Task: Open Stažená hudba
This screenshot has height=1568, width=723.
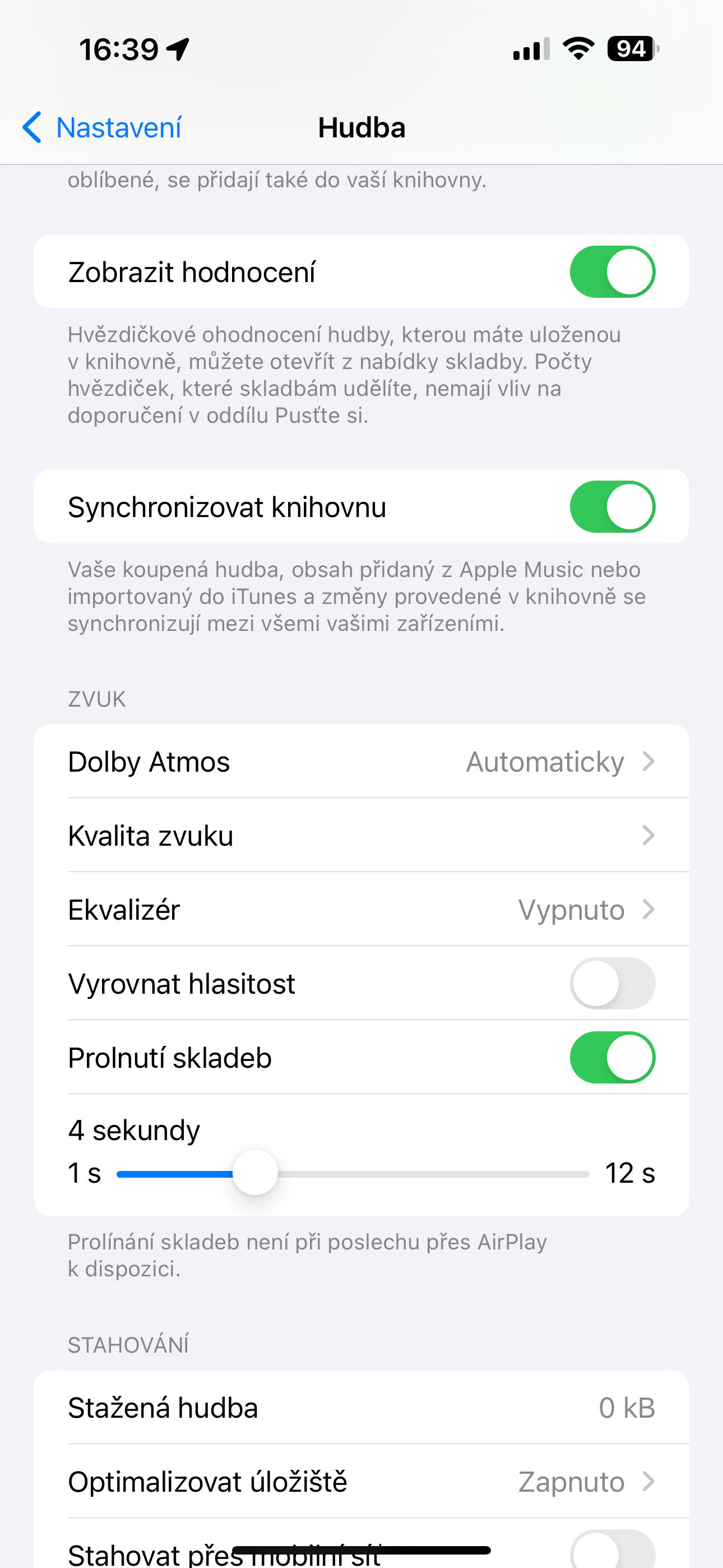Action: [361, 1408]
